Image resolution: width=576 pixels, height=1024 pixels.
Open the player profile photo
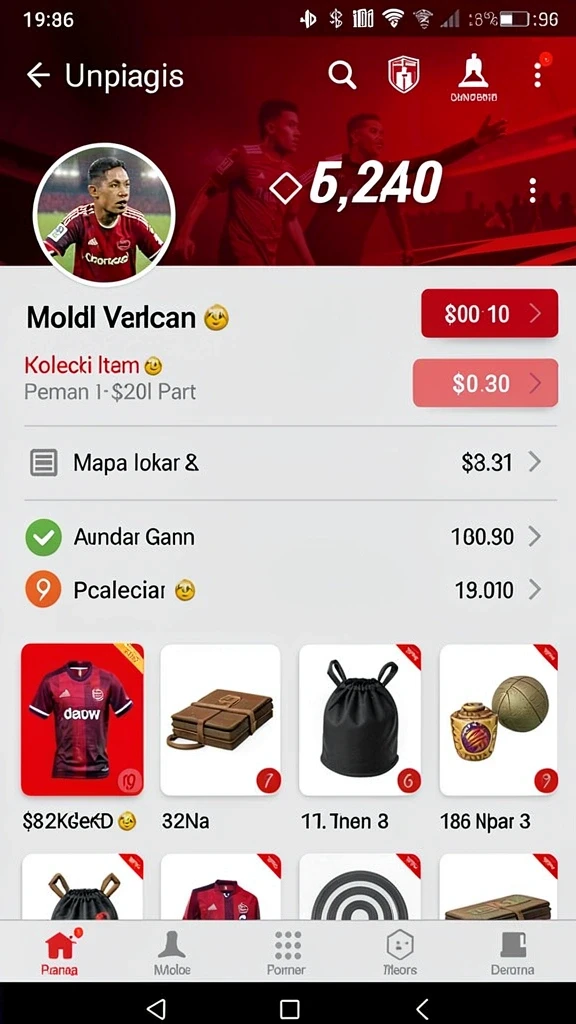[104, 215]
